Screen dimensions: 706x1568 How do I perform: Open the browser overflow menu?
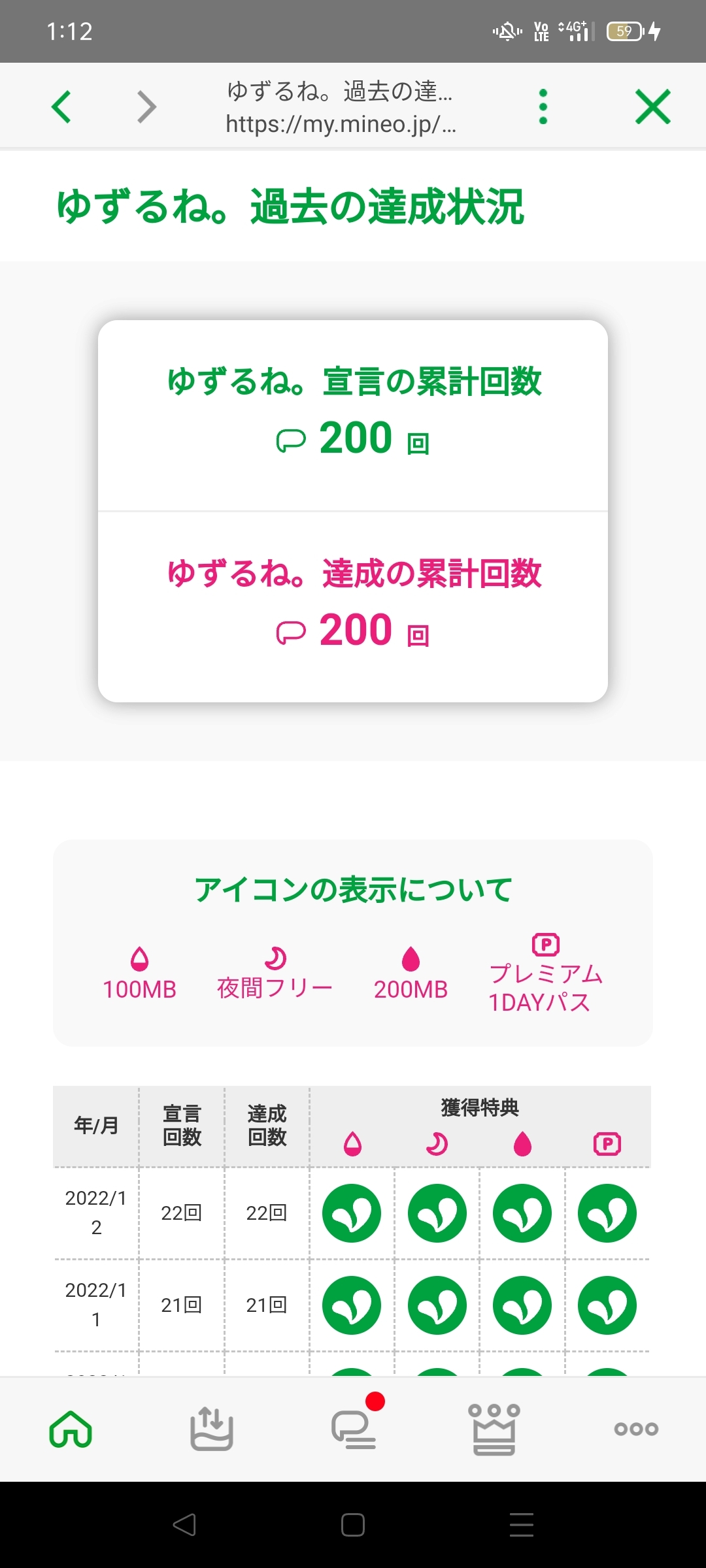click(x=543, y=106)
